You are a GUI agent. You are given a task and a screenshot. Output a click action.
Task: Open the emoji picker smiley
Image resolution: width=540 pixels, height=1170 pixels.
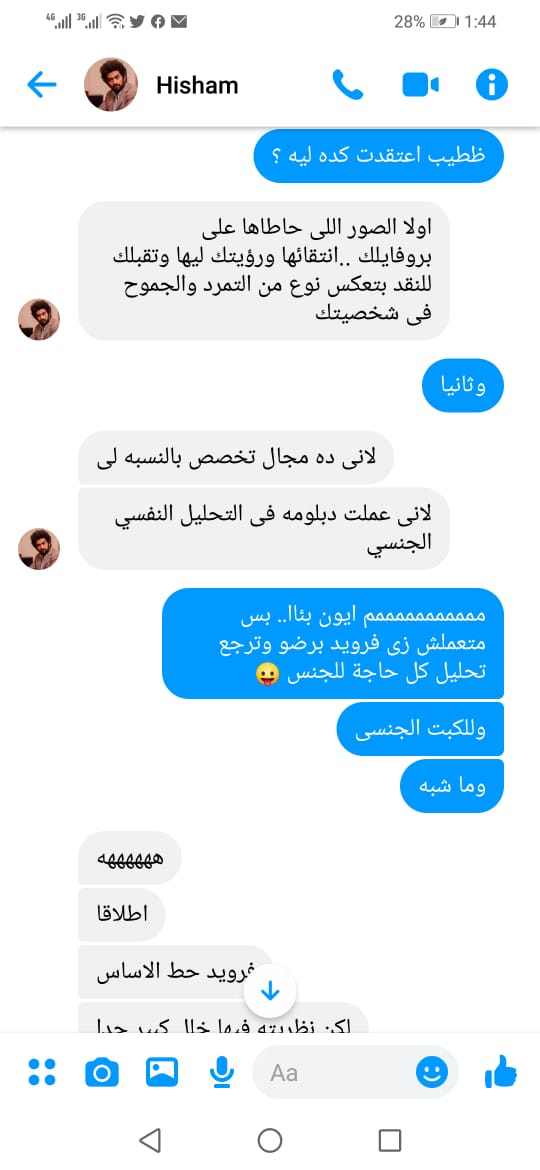432,1072
